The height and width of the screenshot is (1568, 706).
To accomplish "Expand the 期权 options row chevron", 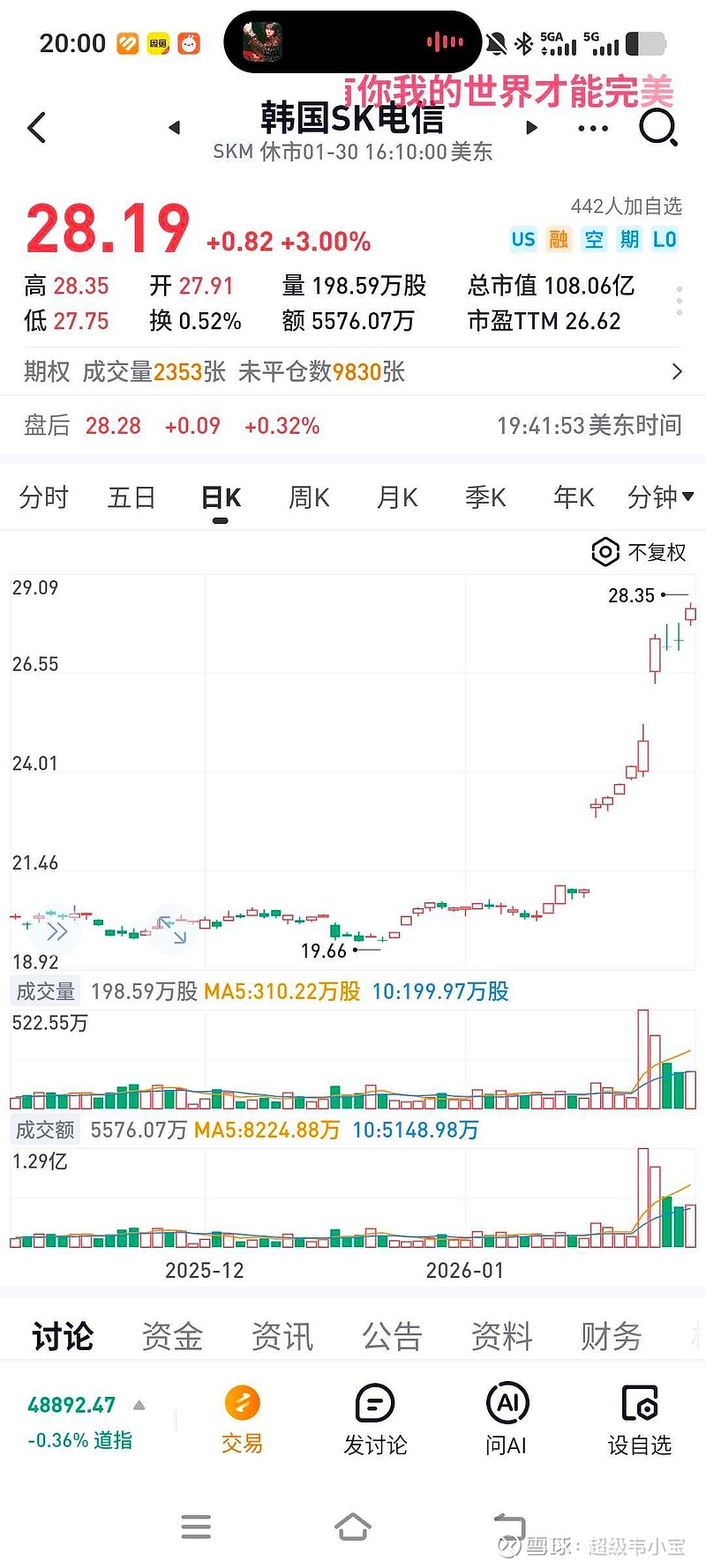I will coord(676,371).
